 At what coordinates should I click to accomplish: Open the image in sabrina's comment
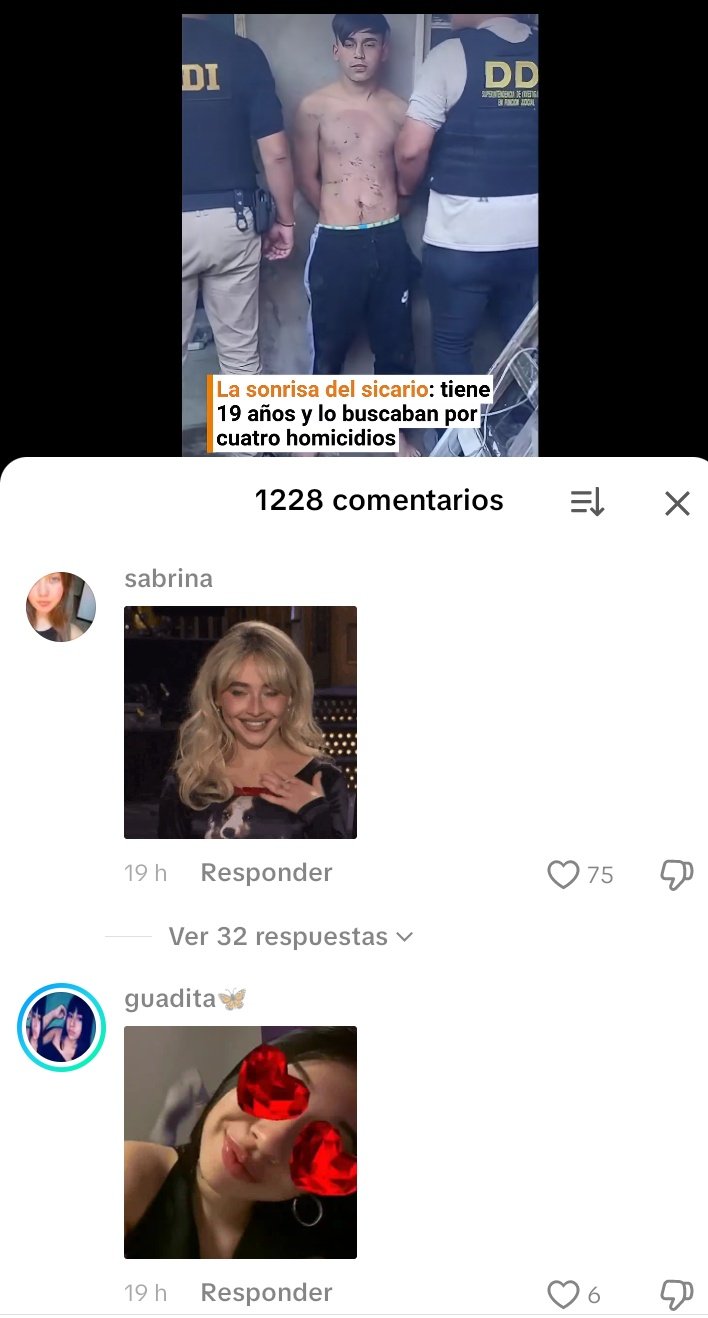(240, 722)
